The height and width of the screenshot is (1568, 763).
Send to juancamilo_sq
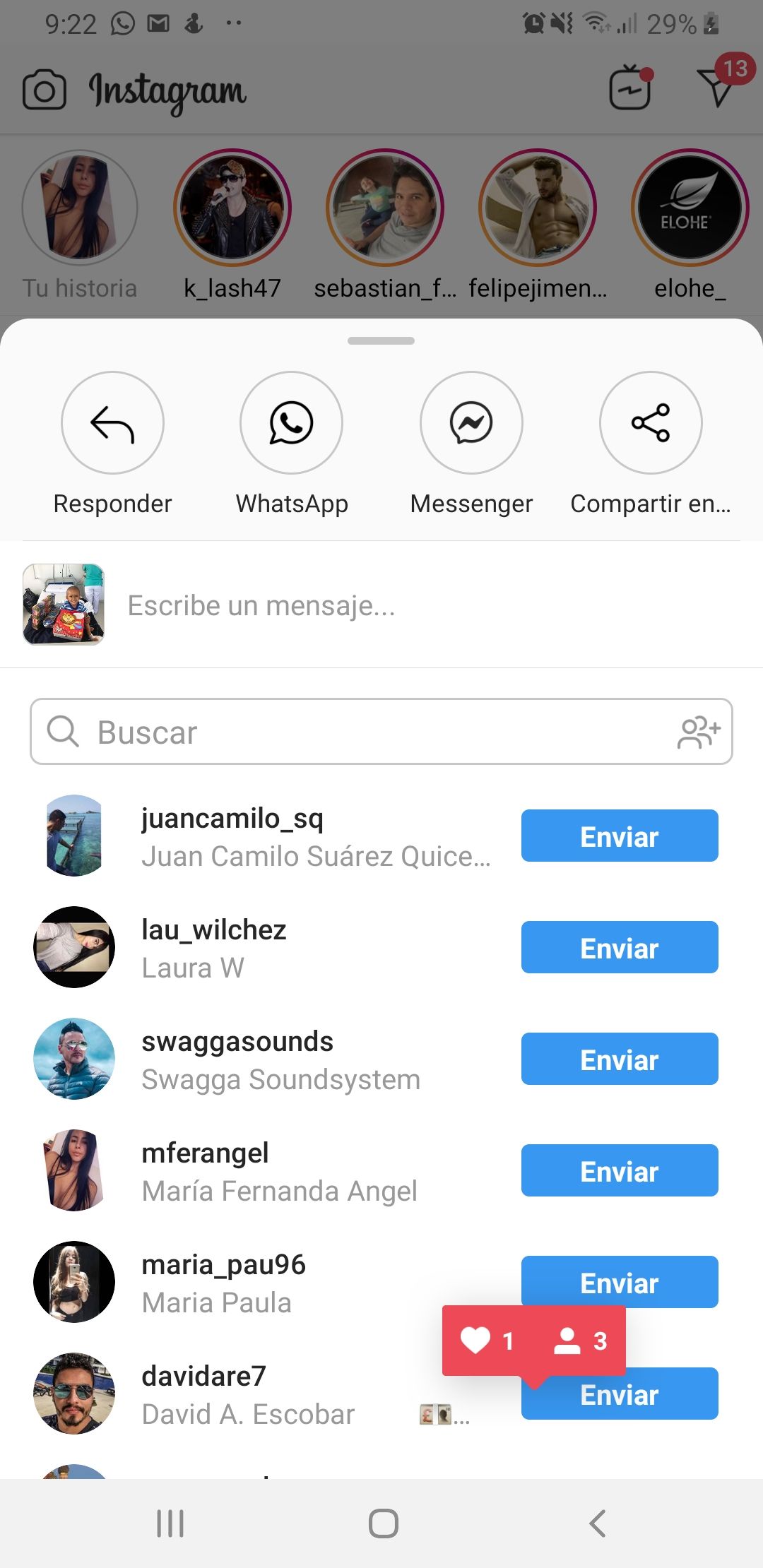point(620,836)
